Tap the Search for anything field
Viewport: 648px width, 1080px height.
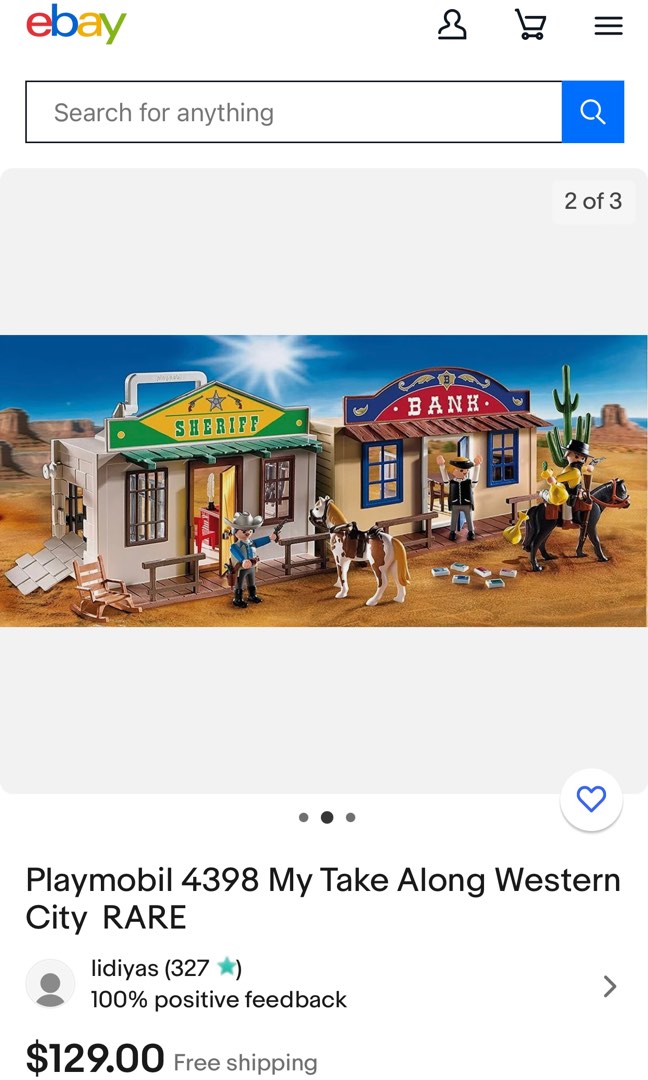293,112
